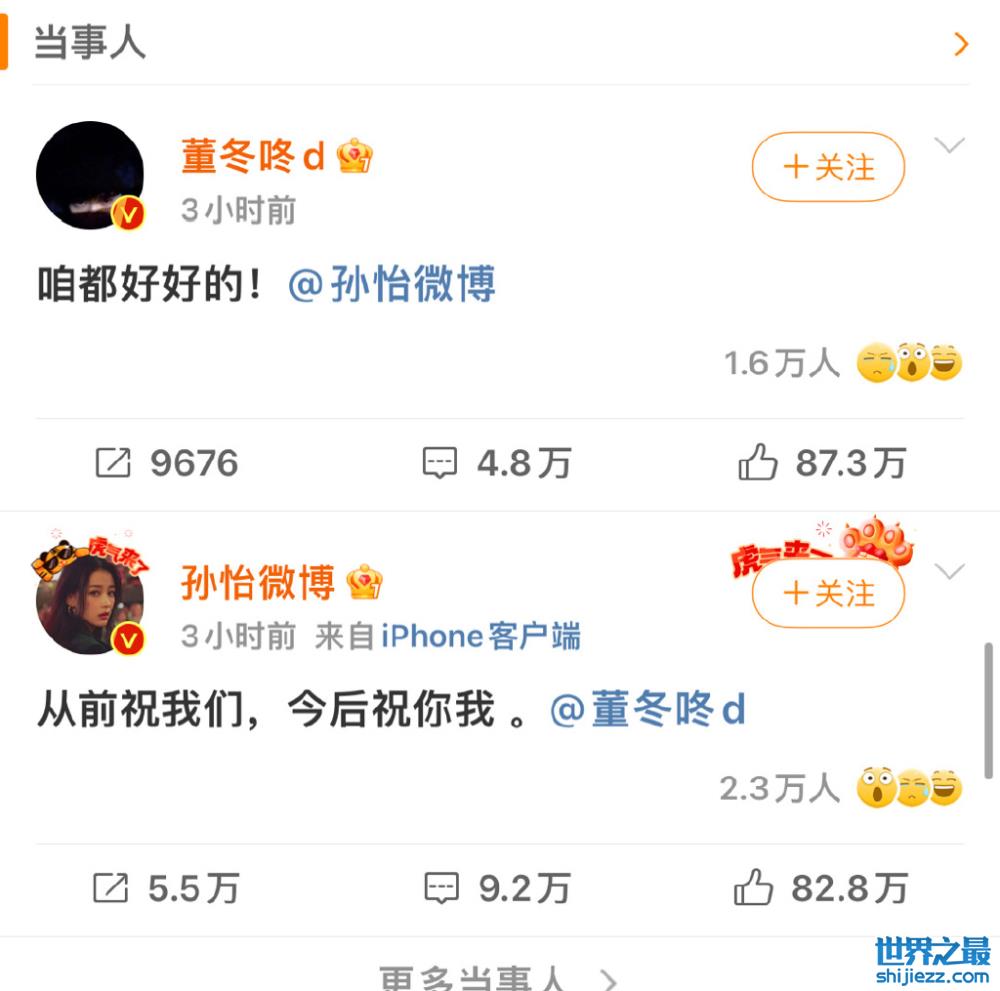This screenshot has height=991, width=1000.
Task: Open the @孙怡微博 mention link
Action: point(391,285)
